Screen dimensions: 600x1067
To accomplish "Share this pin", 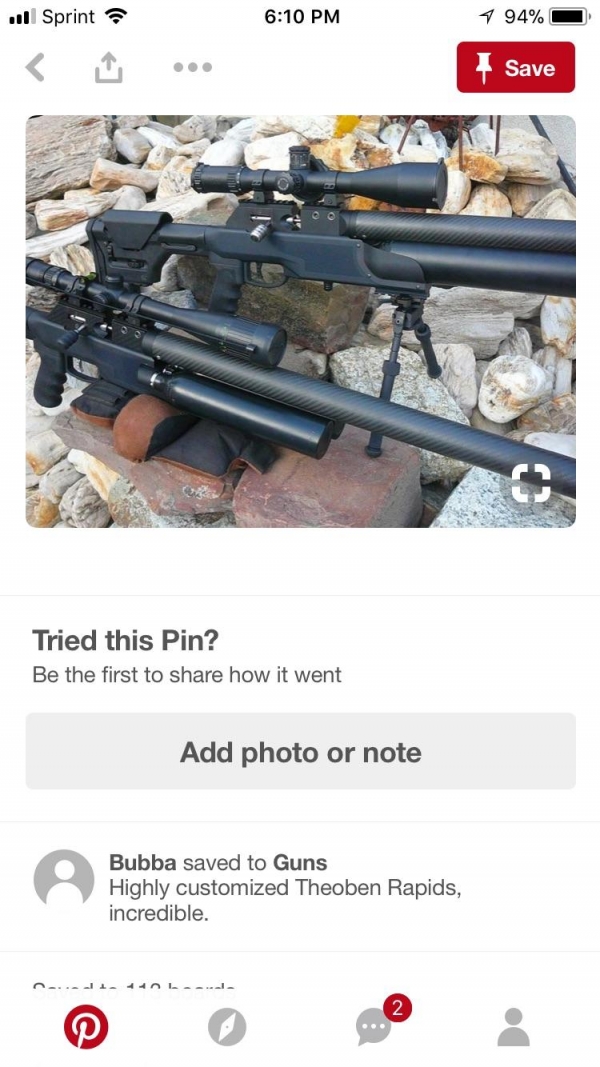I will pos(108,68).
